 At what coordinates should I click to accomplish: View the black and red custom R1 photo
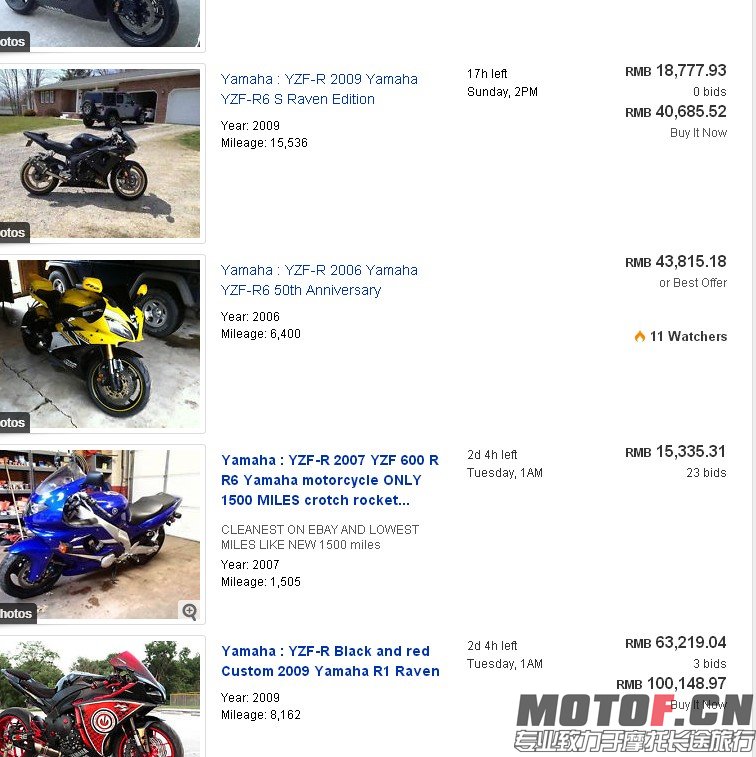pos(100,698)
